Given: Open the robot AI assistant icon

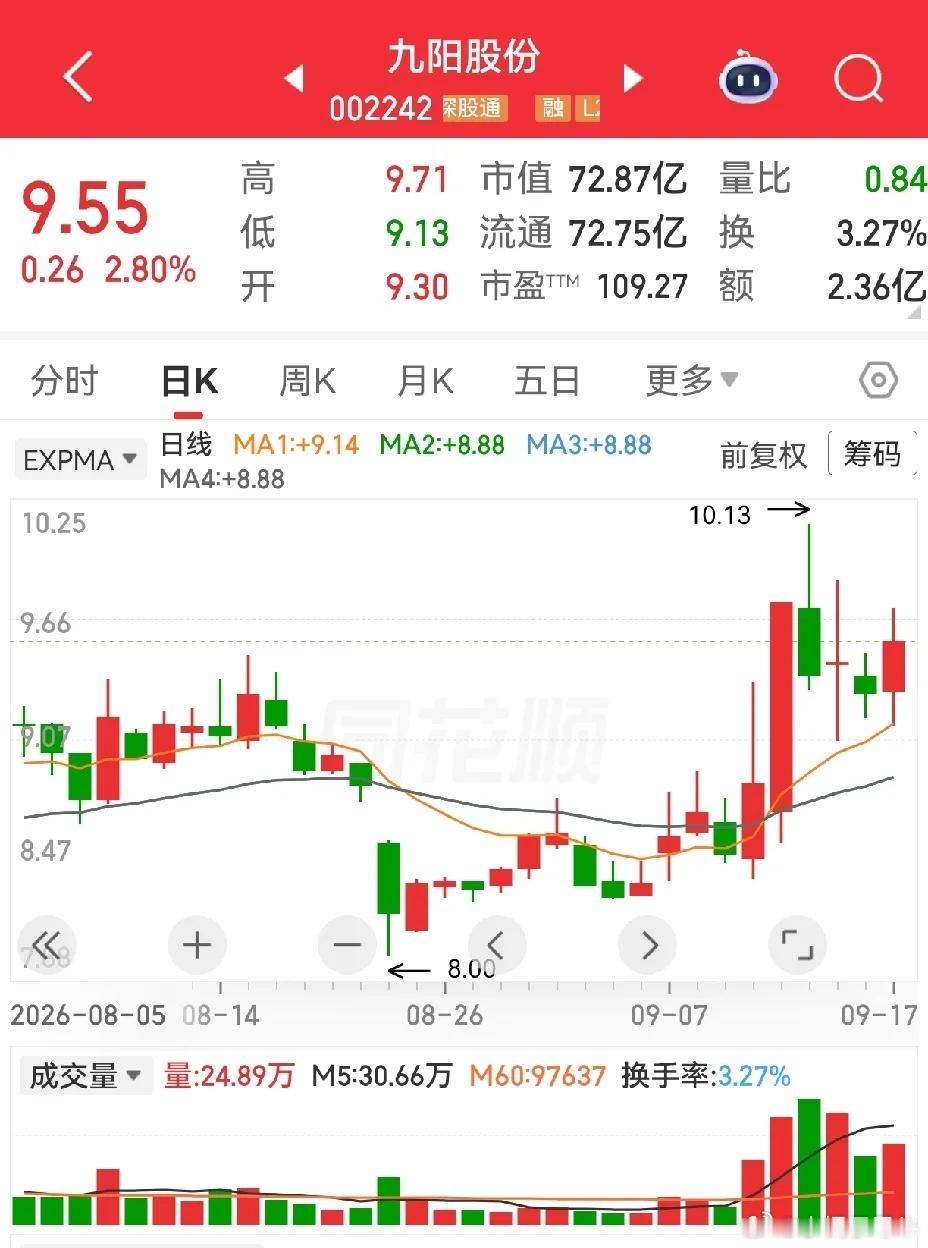Looking at the screenshot, I should pos(750,77).
